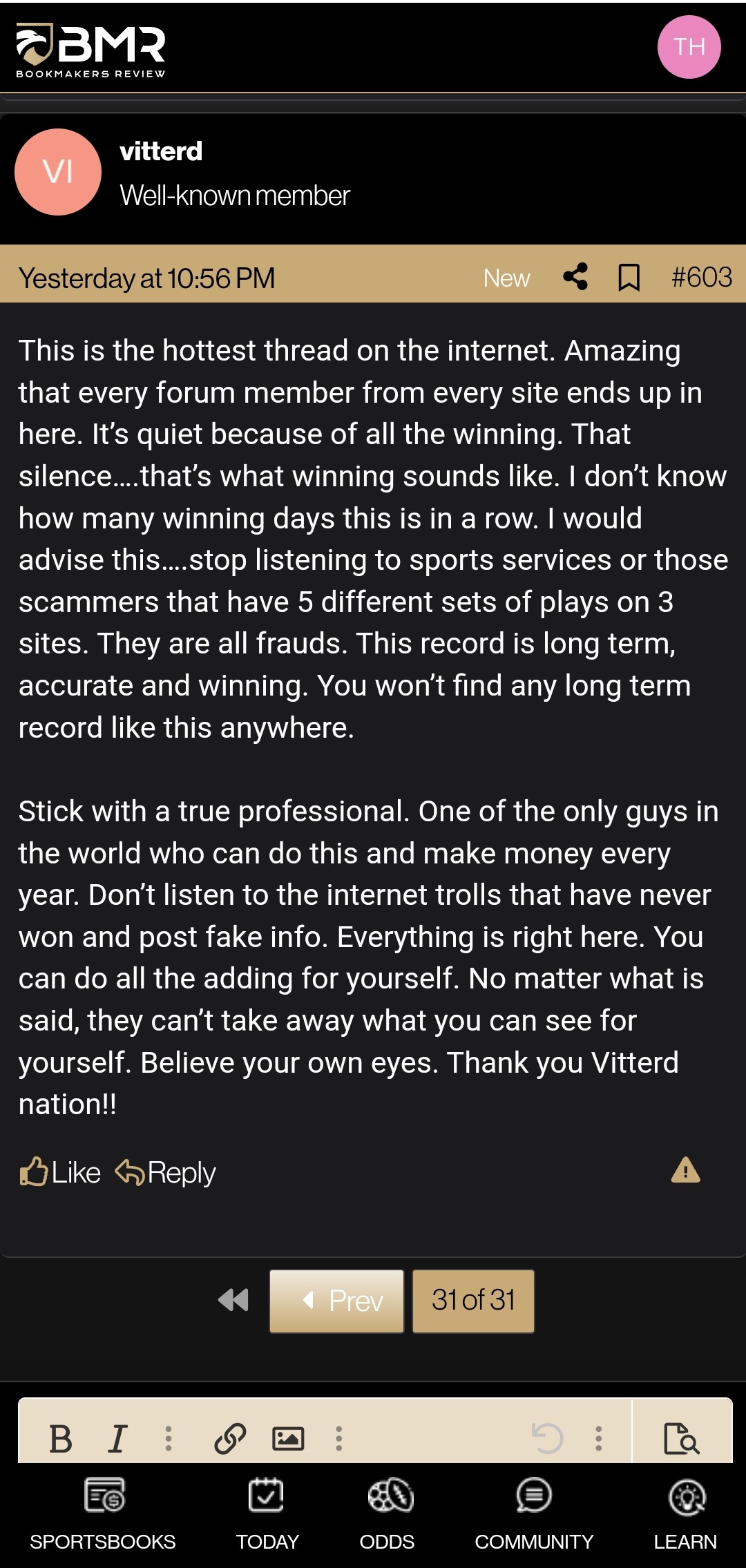The height and width of the screenshot is (1568, 746).
Task: Open the TH account avatar menu
Action: pos(689,47)
